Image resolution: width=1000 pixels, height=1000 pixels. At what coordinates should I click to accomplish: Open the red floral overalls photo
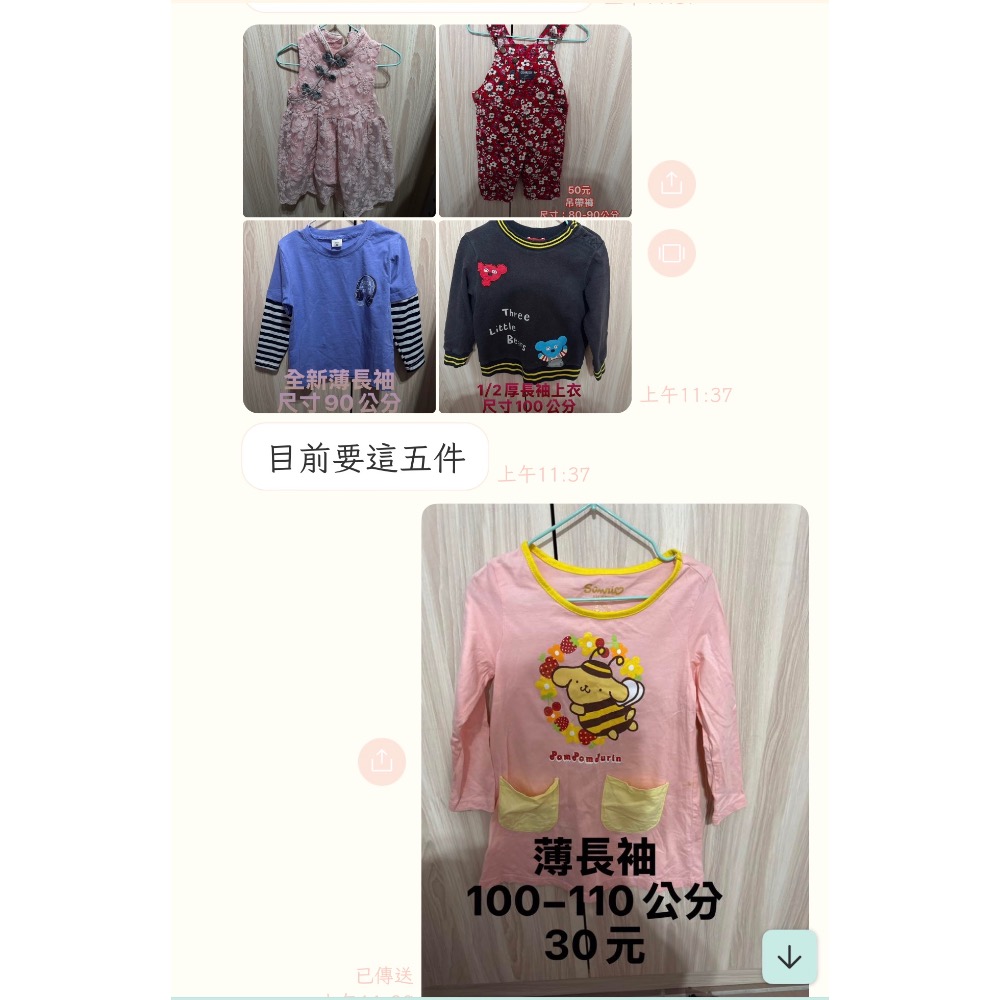(535, 120)
